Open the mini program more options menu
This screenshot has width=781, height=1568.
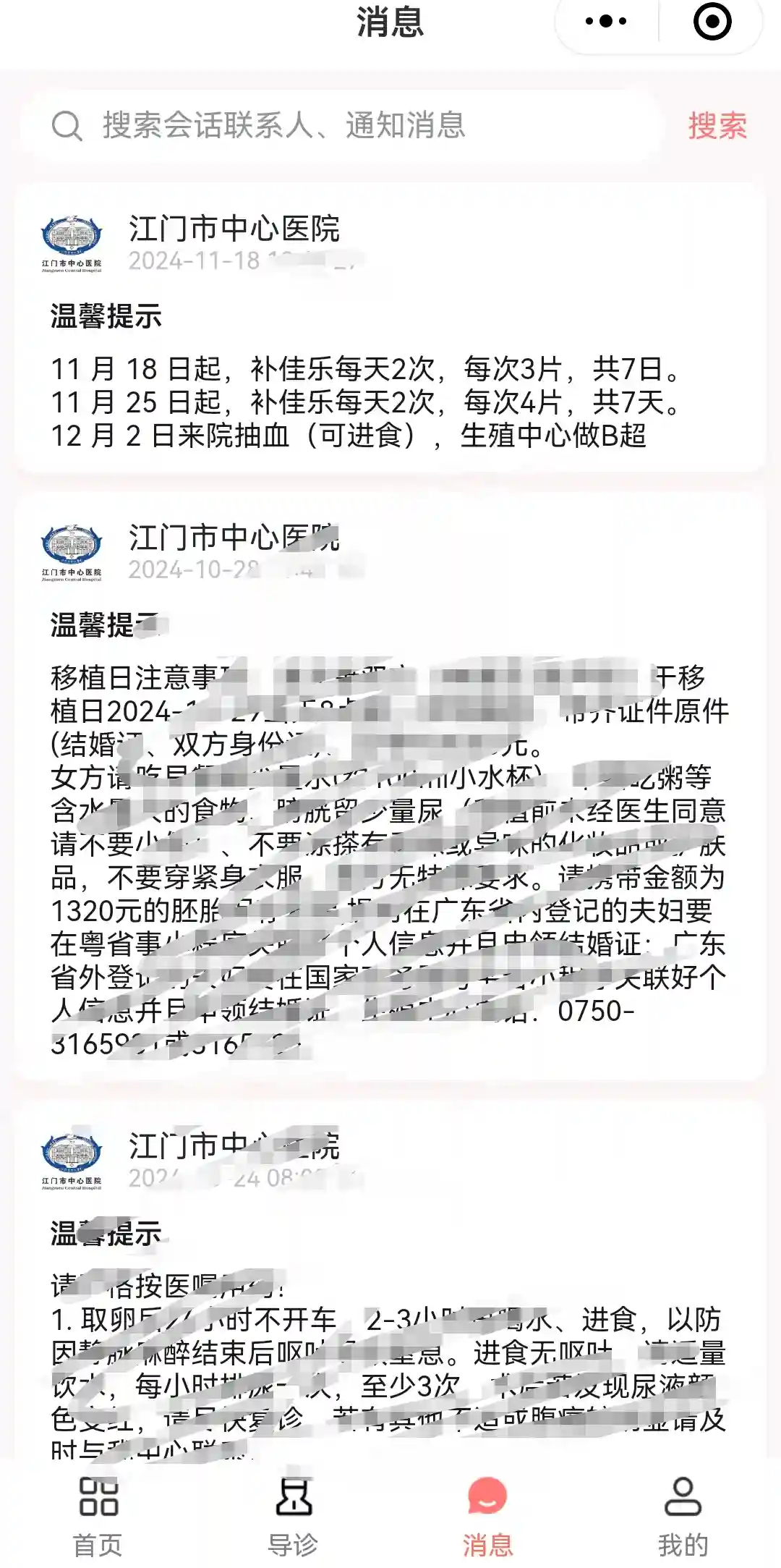606,22
